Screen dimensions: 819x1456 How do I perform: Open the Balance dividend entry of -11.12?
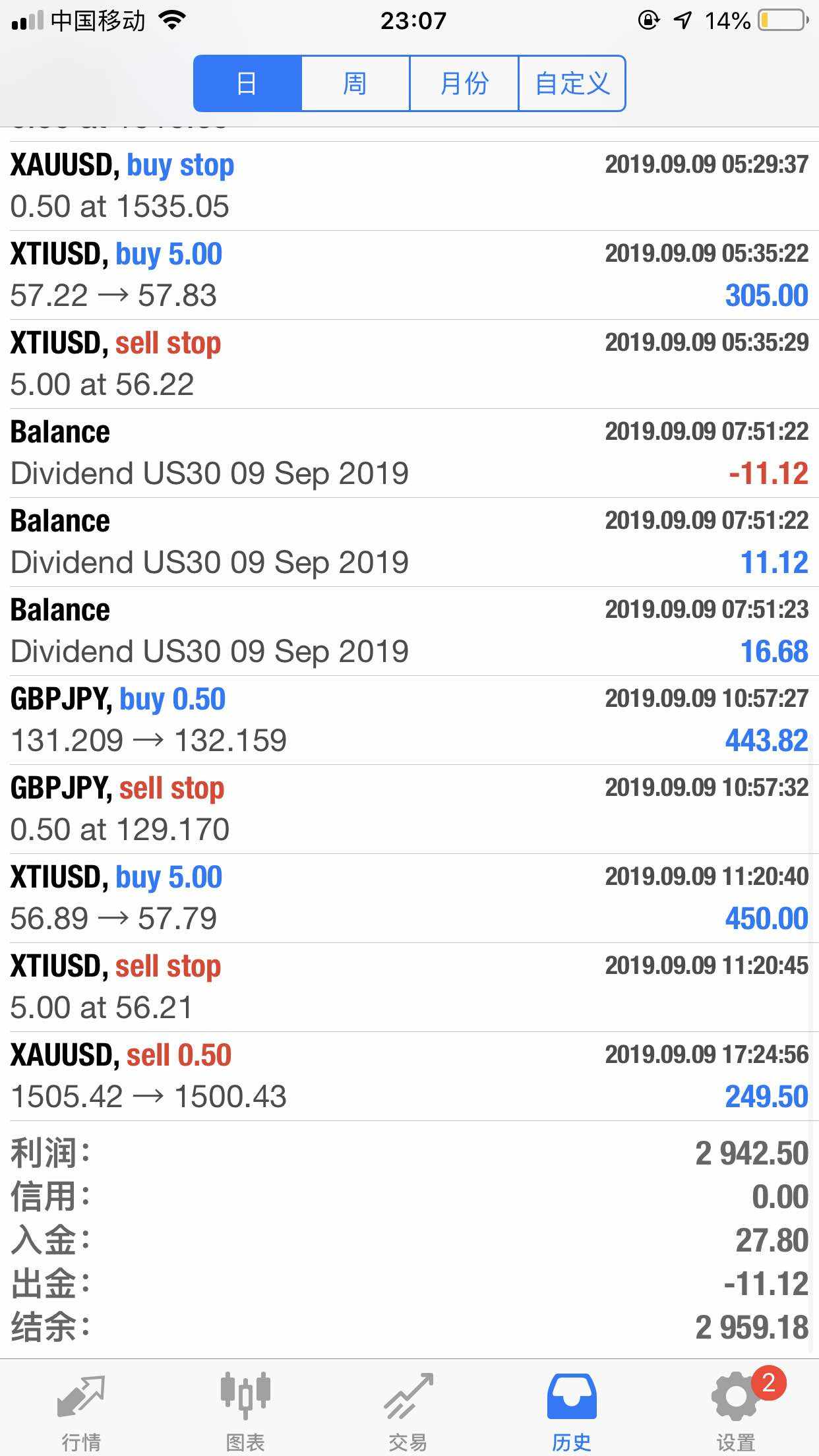[409, 453]
